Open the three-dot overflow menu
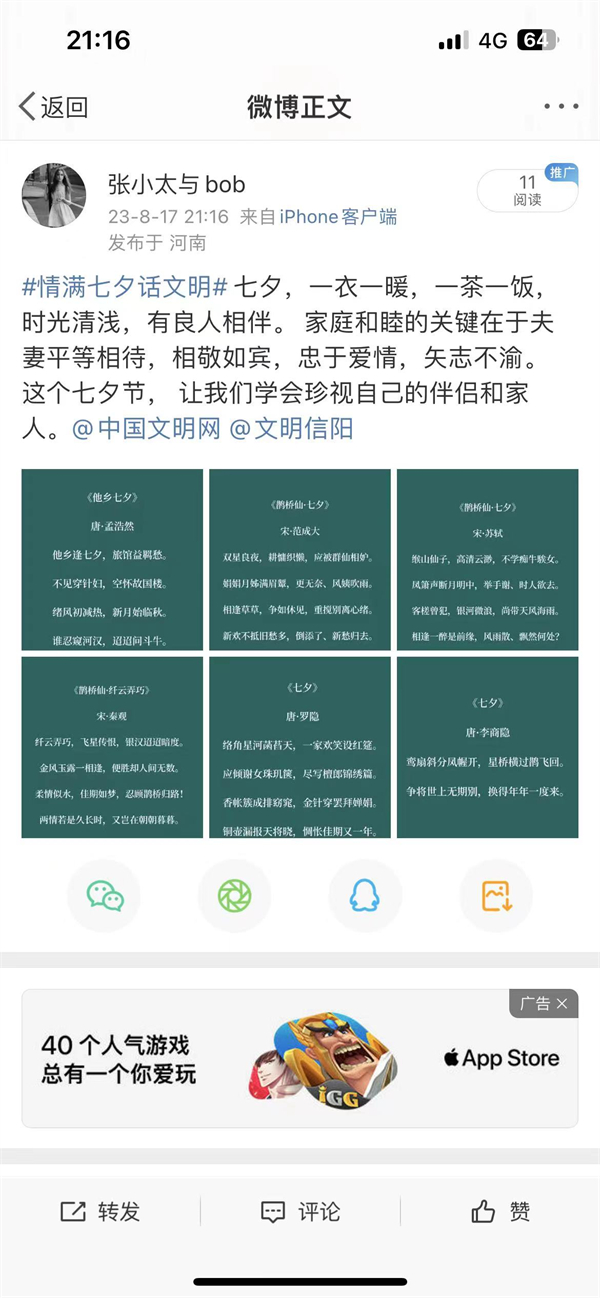Viewport: 600px width, 1298px height. (x=561, y=107)
